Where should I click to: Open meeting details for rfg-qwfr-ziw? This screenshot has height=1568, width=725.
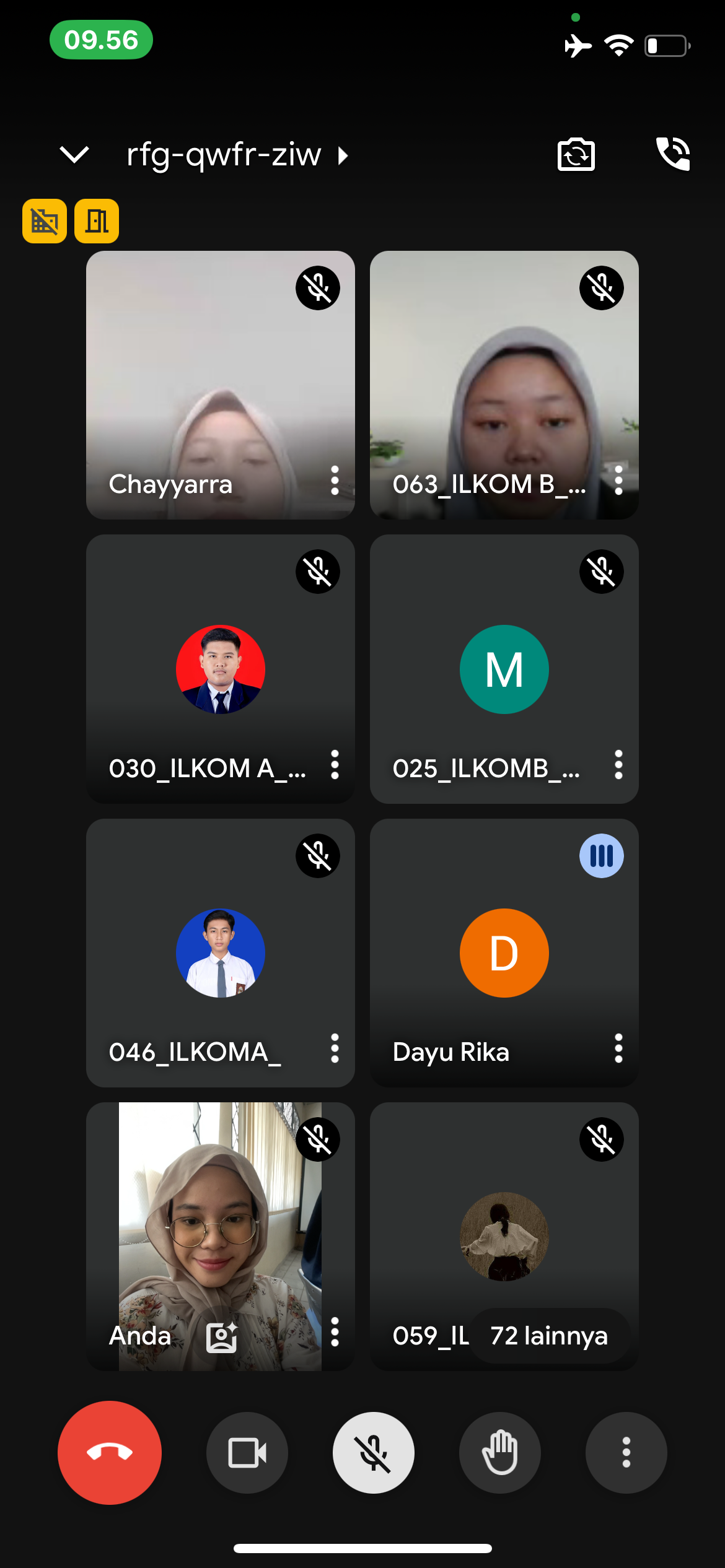click(x=235, y=155)
